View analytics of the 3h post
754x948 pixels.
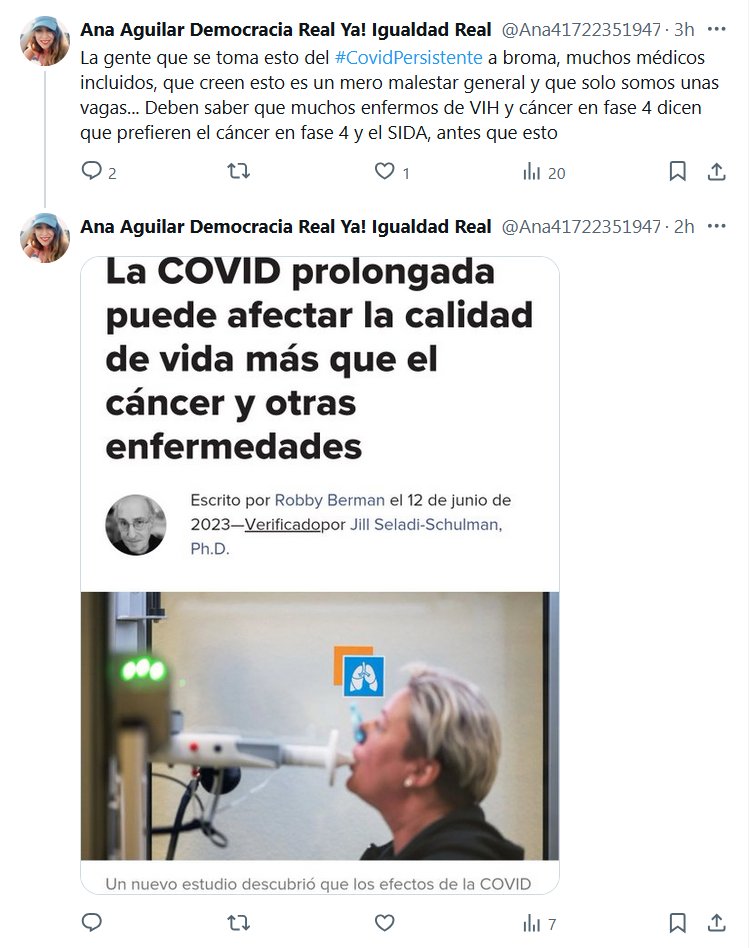coord(531,172)
